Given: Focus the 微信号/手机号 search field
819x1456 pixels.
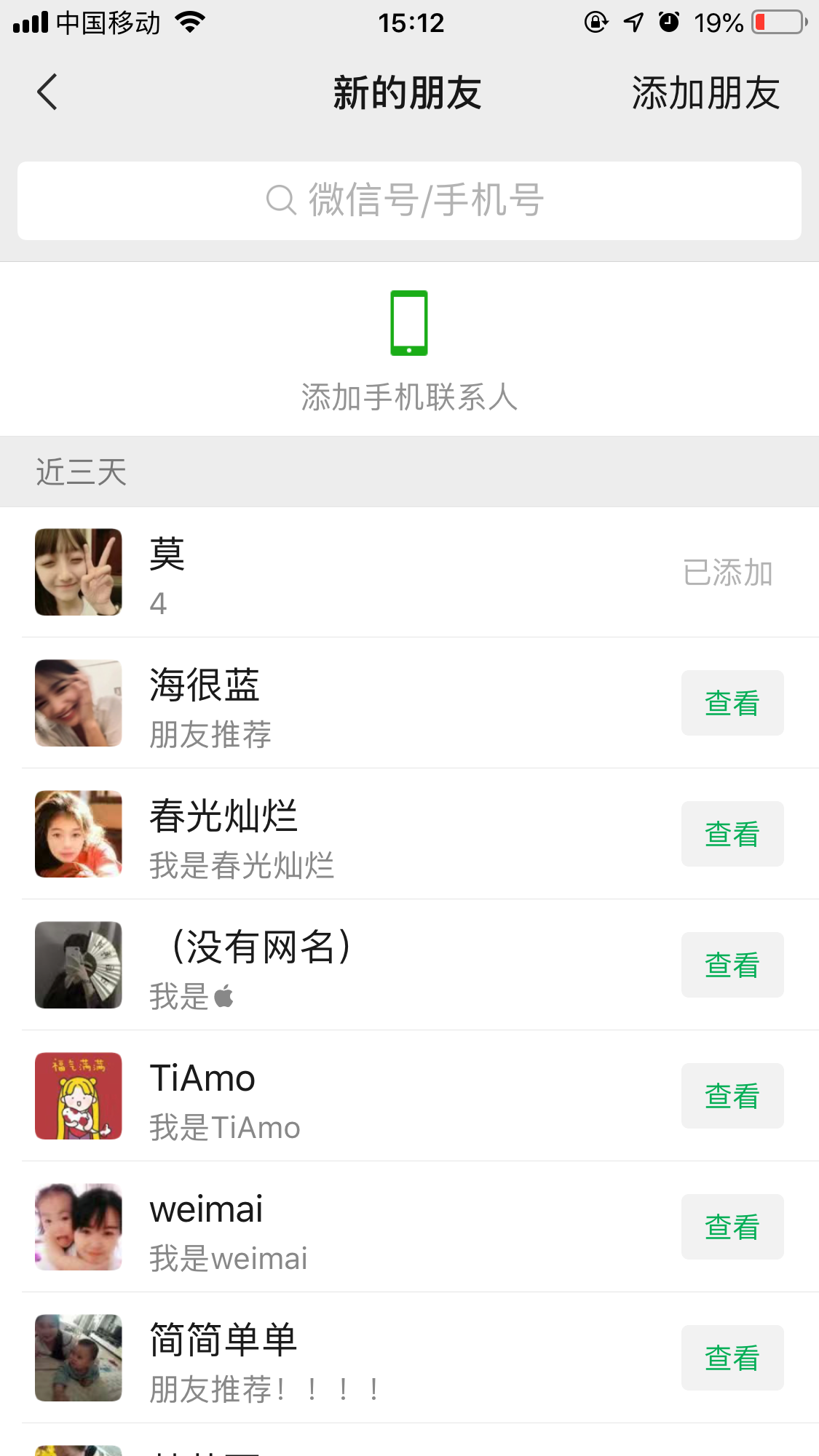Looking at the screenshot, I should pyautogui.click(x=409, y=201).
